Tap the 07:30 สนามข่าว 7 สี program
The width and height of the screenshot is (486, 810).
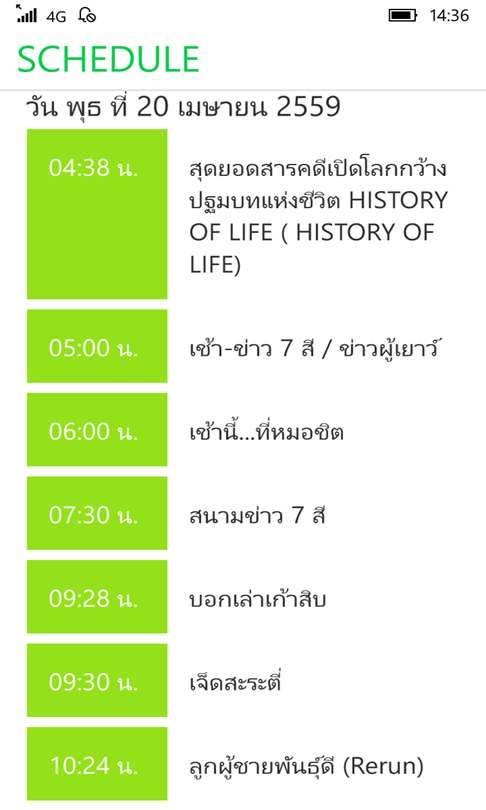tap(243, 513)
